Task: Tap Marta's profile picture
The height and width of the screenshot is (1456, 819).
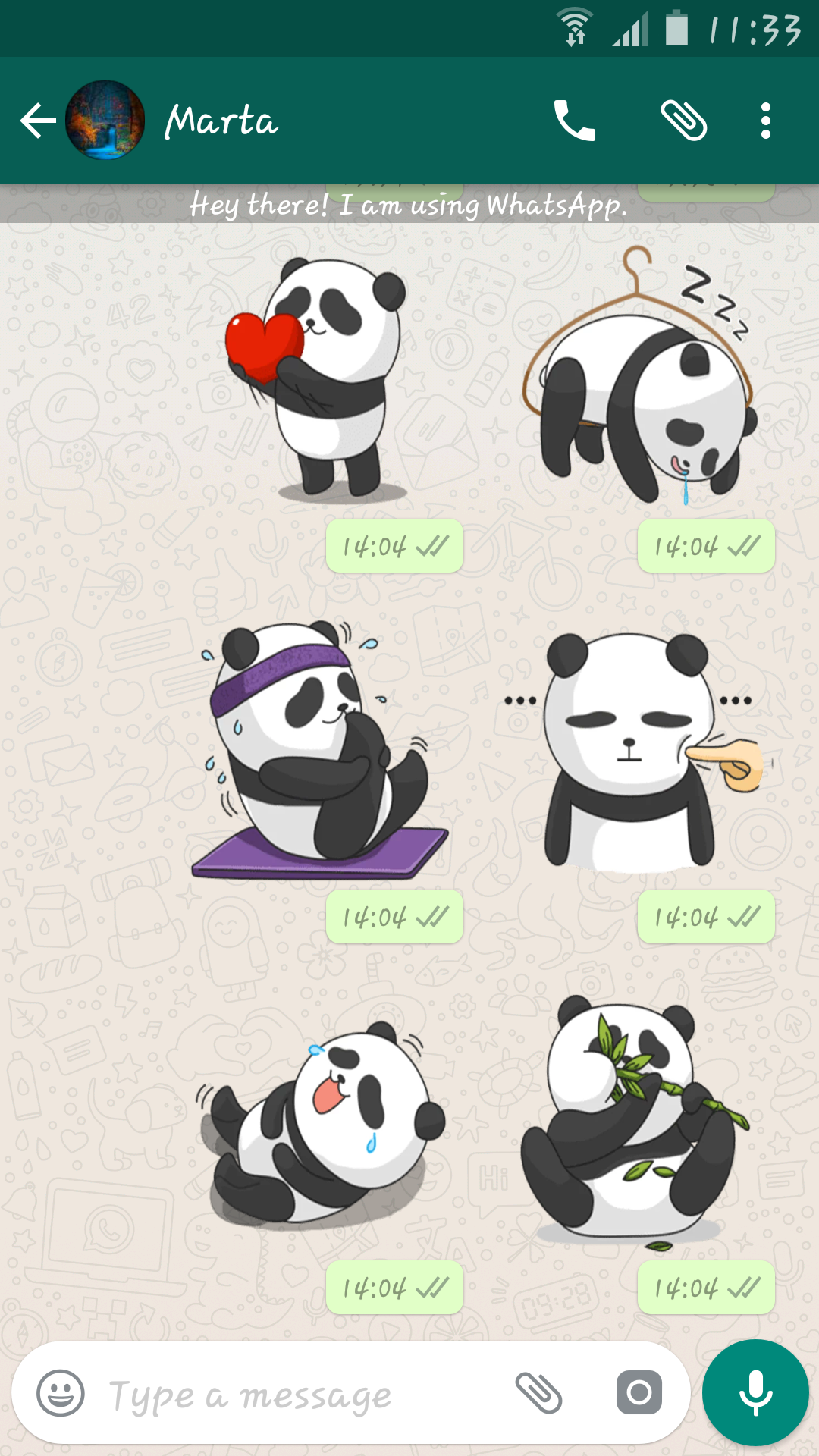Action: (x=106, y=120)
